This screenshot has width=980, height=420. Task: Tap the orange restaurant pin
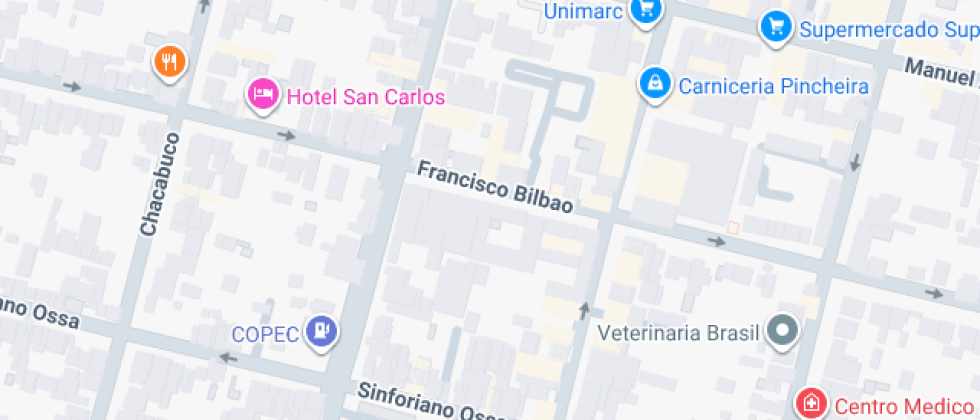[x=170, y=62]
